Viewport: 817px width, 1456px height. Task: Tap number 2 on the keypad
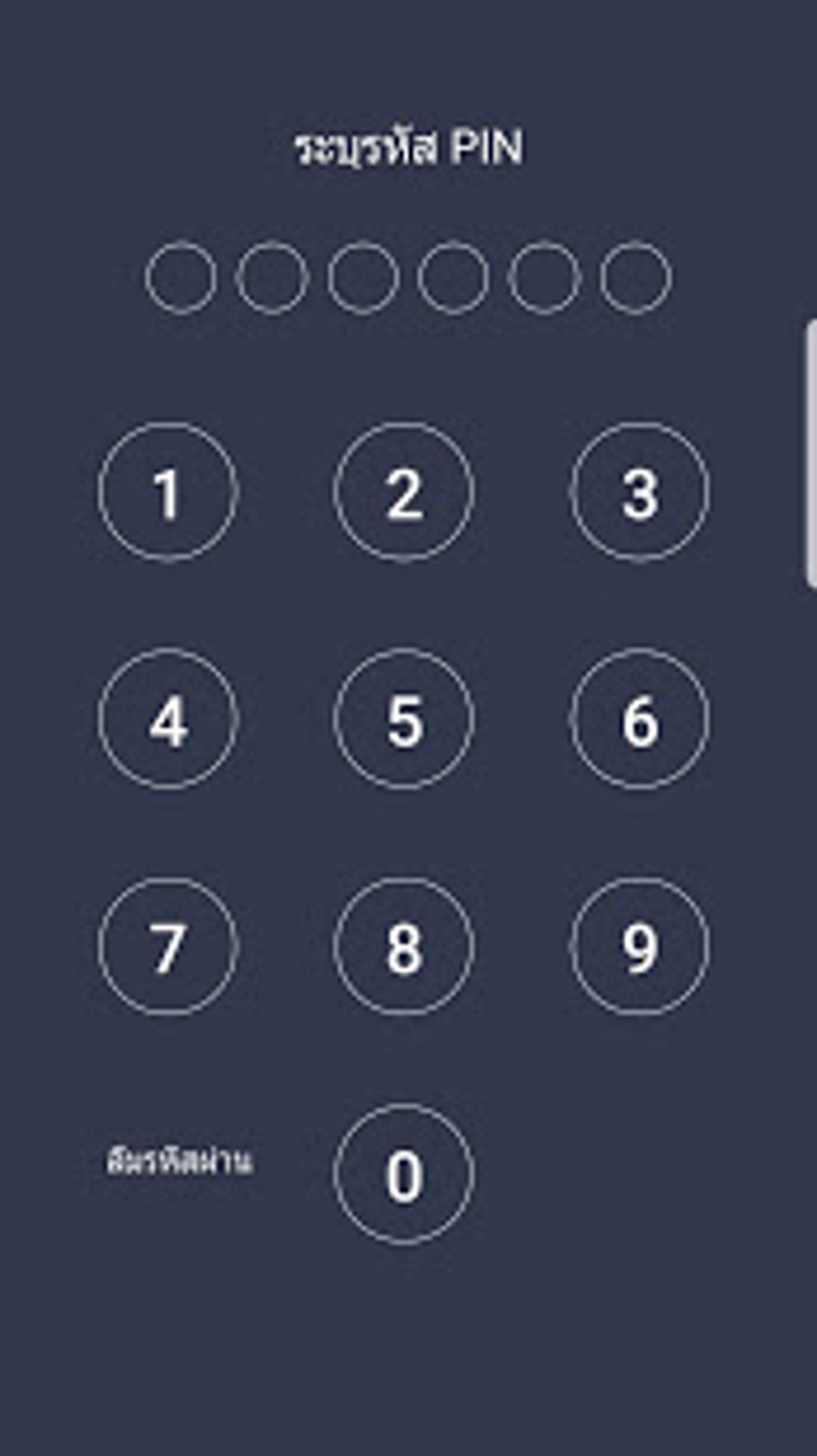coord(404,493)
